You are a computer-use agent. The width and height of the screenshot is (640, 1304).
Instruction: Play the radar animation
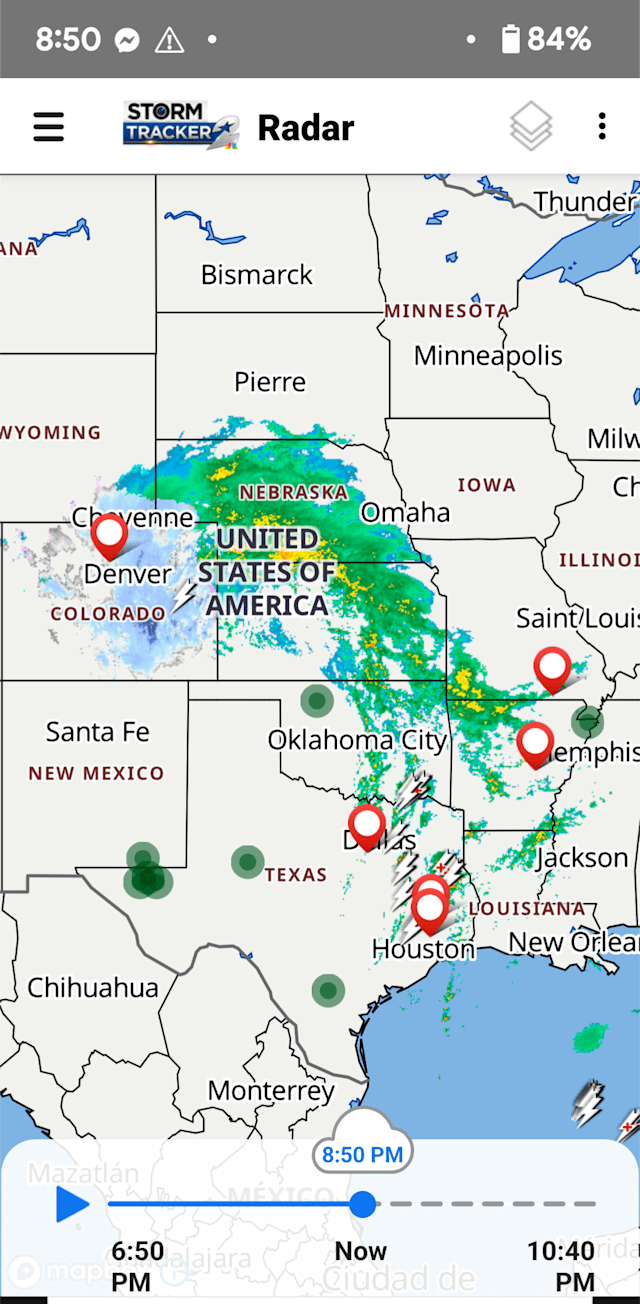tap(71, 1204)
